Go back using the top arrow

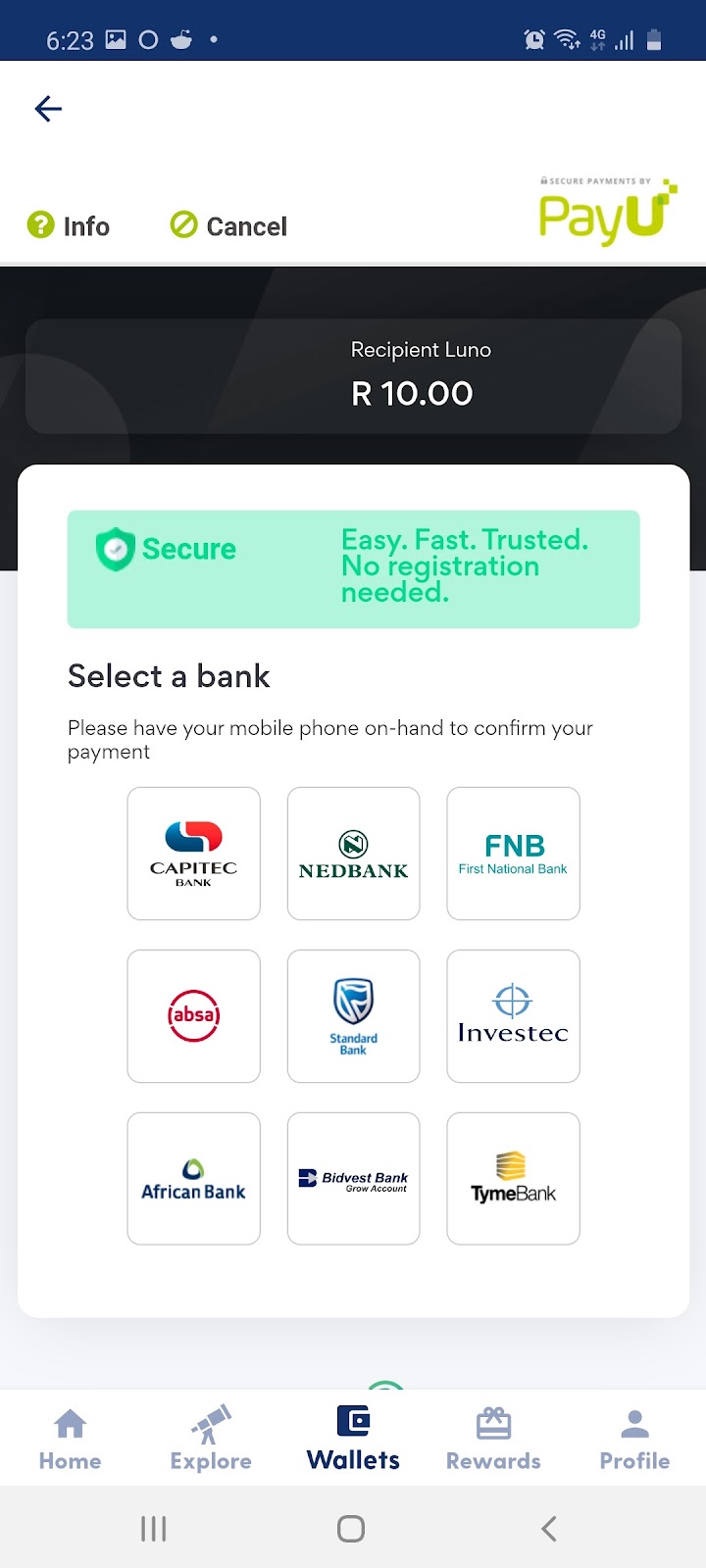tap(48, 109)
